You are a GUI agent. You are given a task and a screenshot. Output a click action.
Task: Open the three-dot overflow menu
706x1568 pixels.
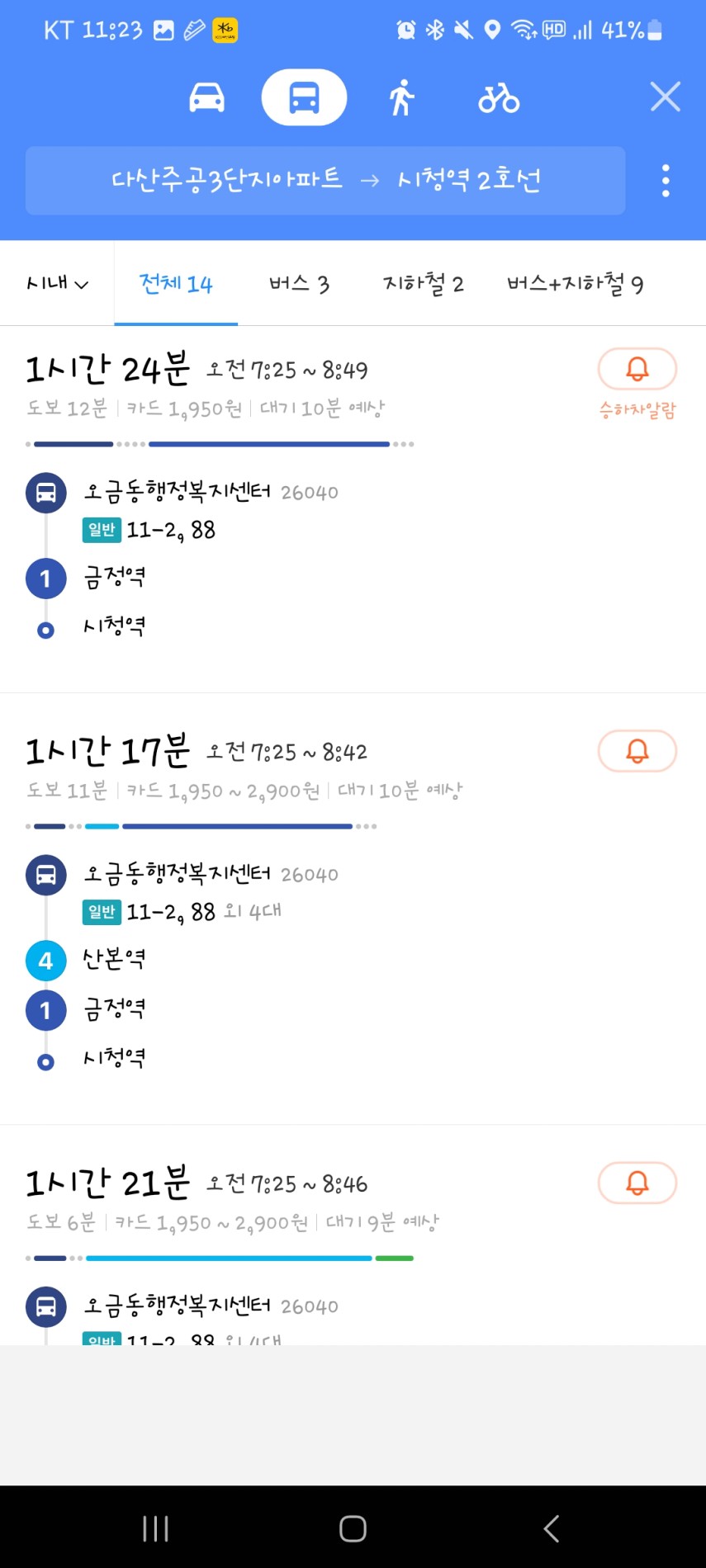coord(666,181)
